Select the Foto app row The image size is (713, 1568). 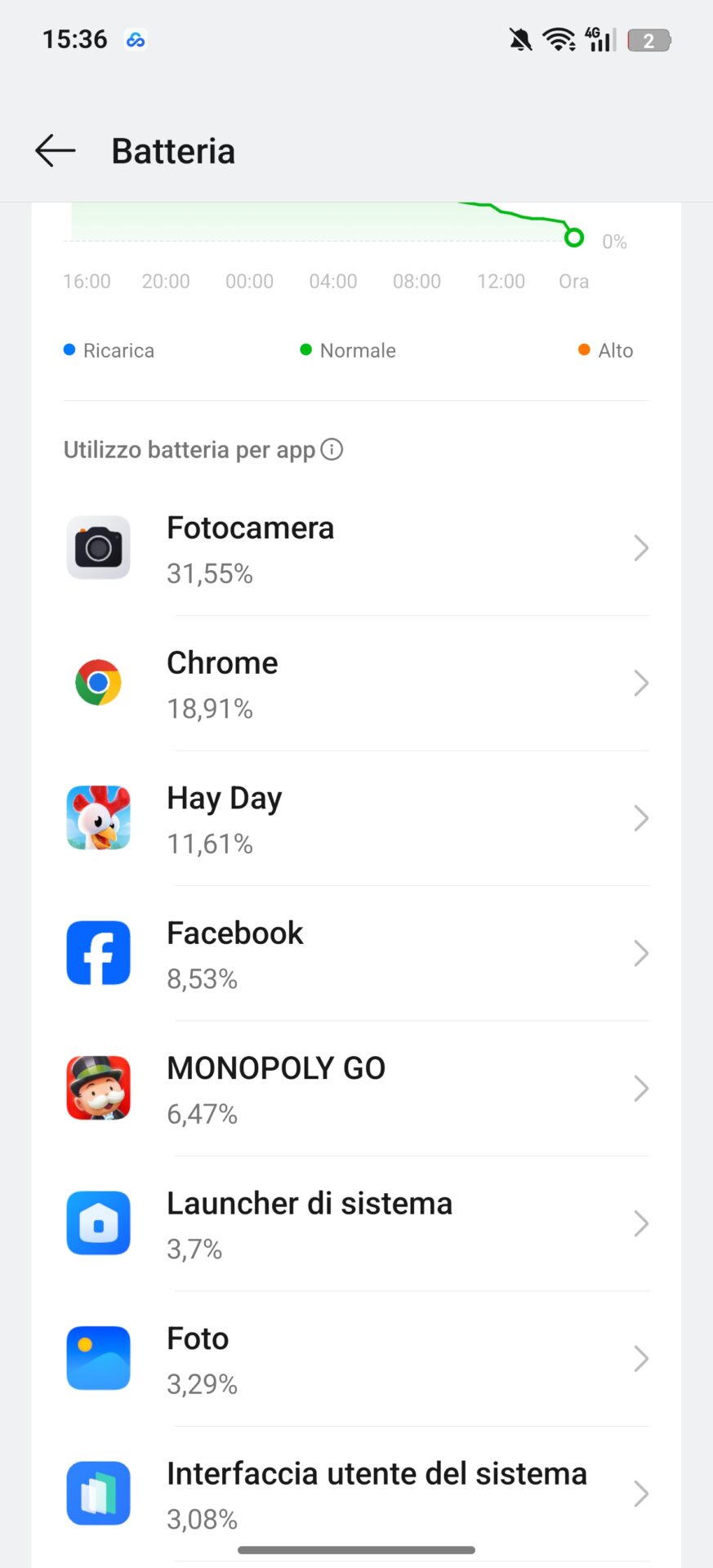click(356, 1359)
